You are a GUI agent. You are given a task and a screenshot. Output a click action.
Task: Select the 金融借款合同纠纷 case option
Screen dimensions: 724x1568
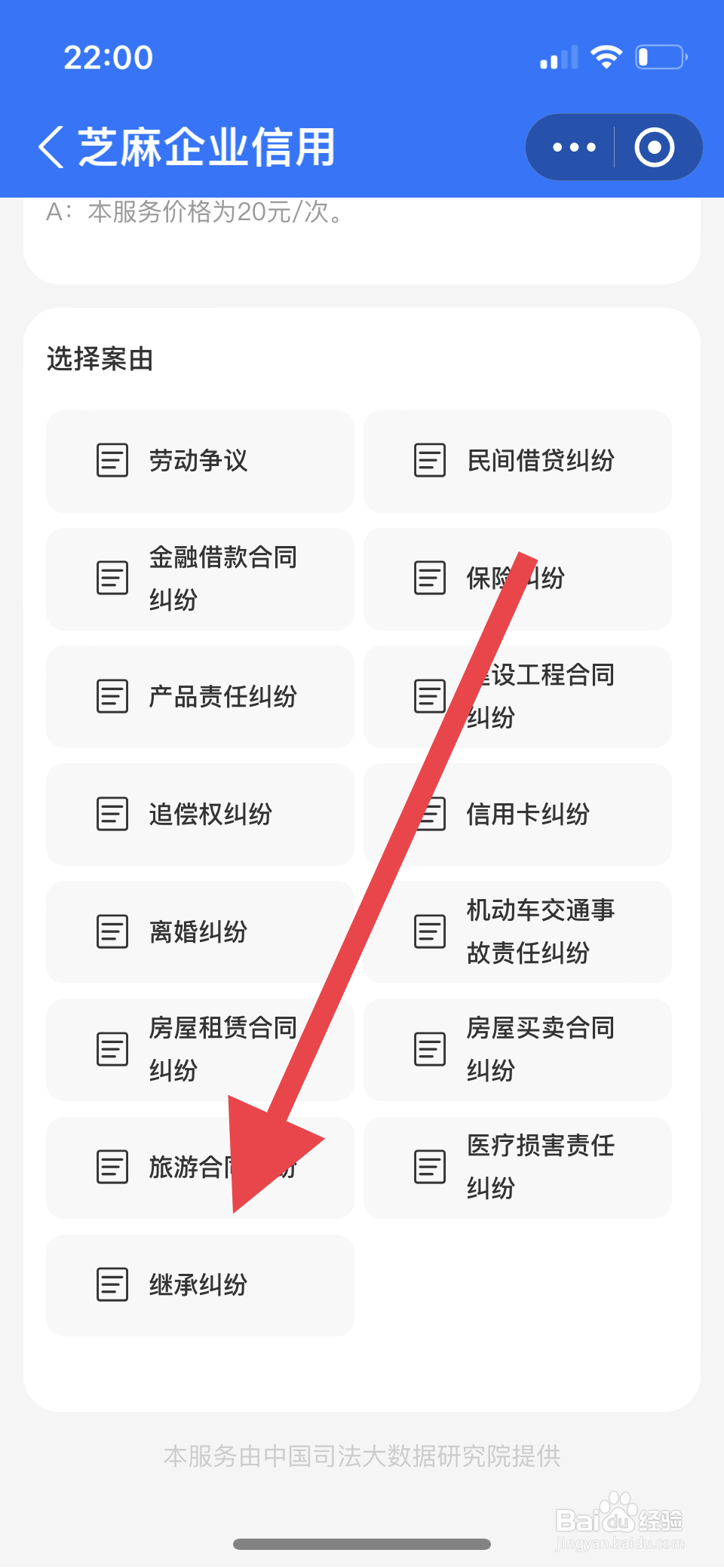(199, 578)
